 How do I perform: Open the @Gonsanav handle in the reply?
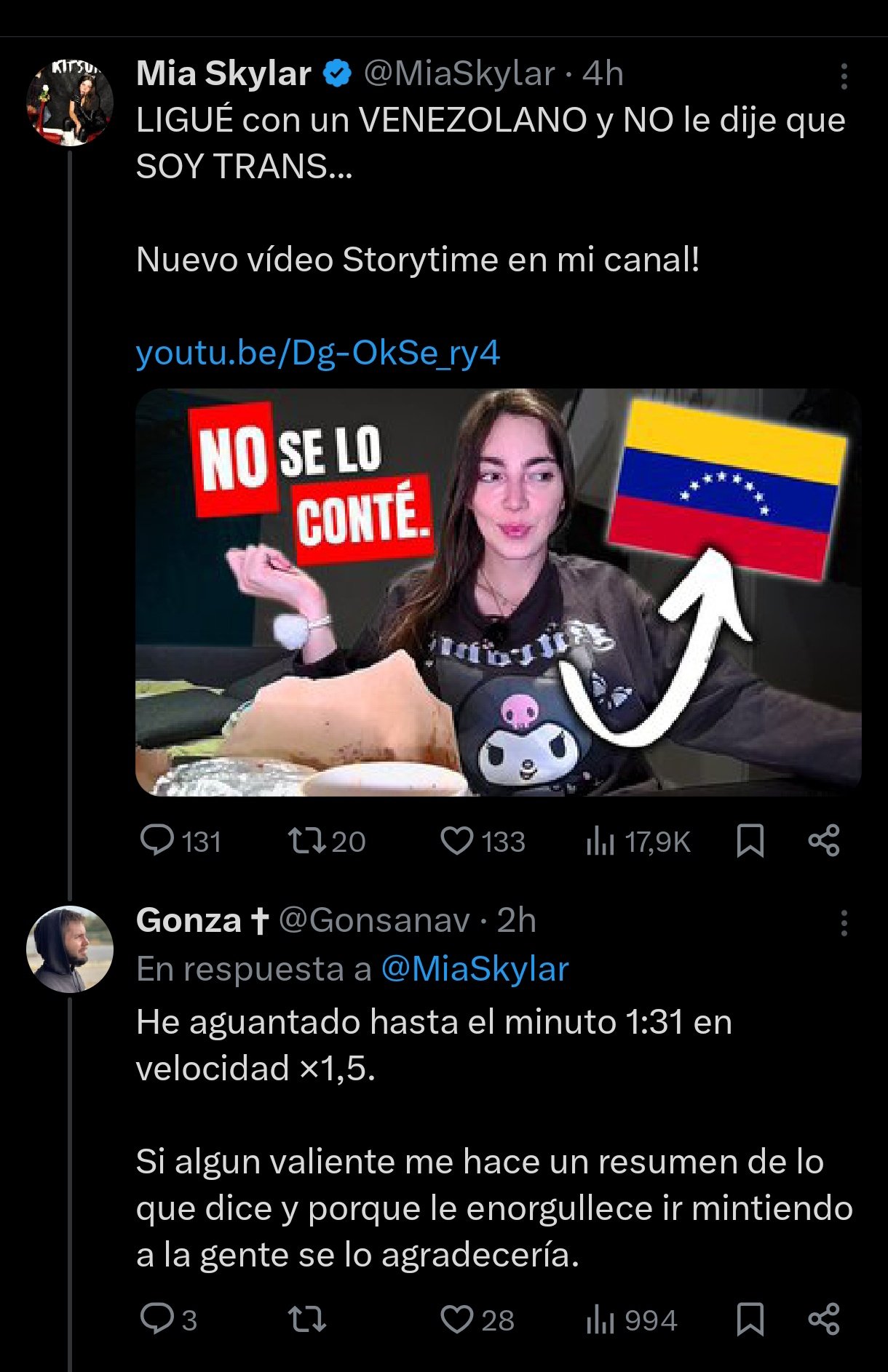pos(374,920)
